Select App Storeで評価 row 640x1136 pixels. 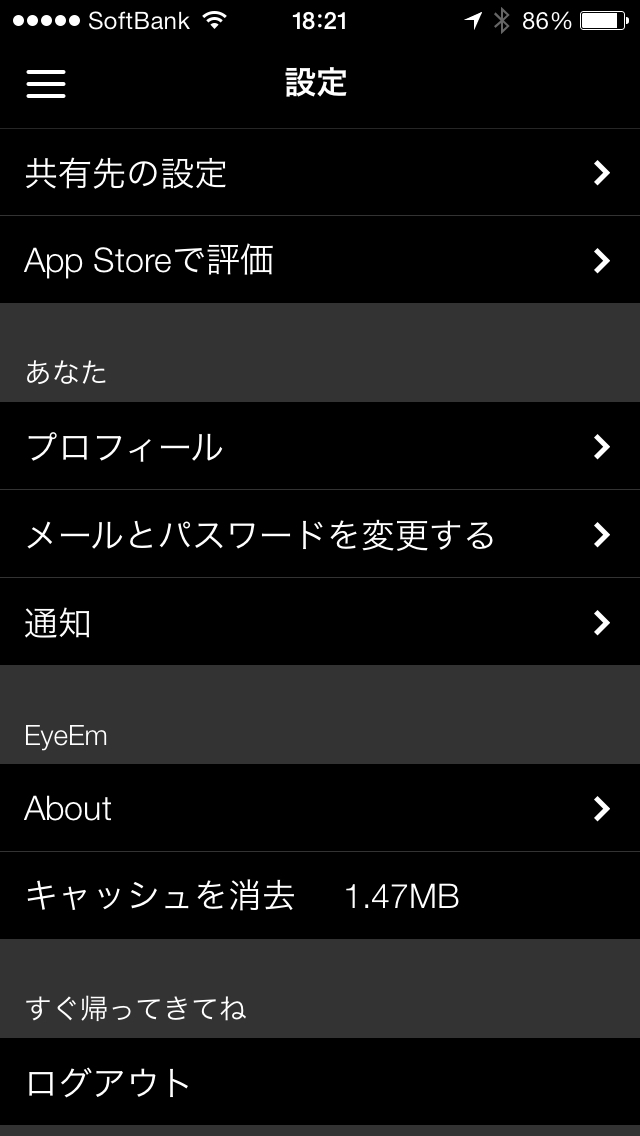[x=320, y=259]
